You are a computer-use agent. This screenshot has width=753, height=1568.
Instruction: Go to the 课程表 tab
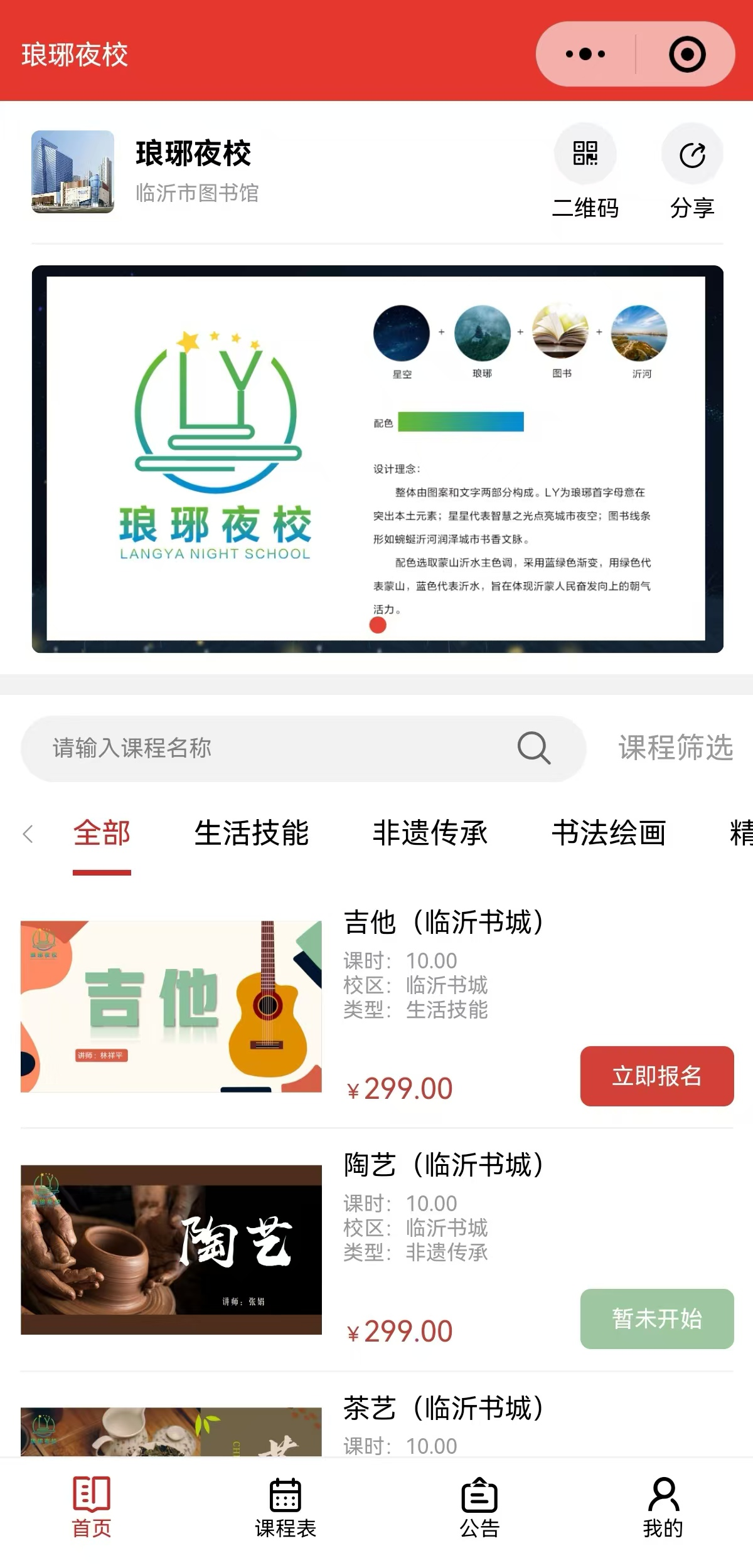286,1507
